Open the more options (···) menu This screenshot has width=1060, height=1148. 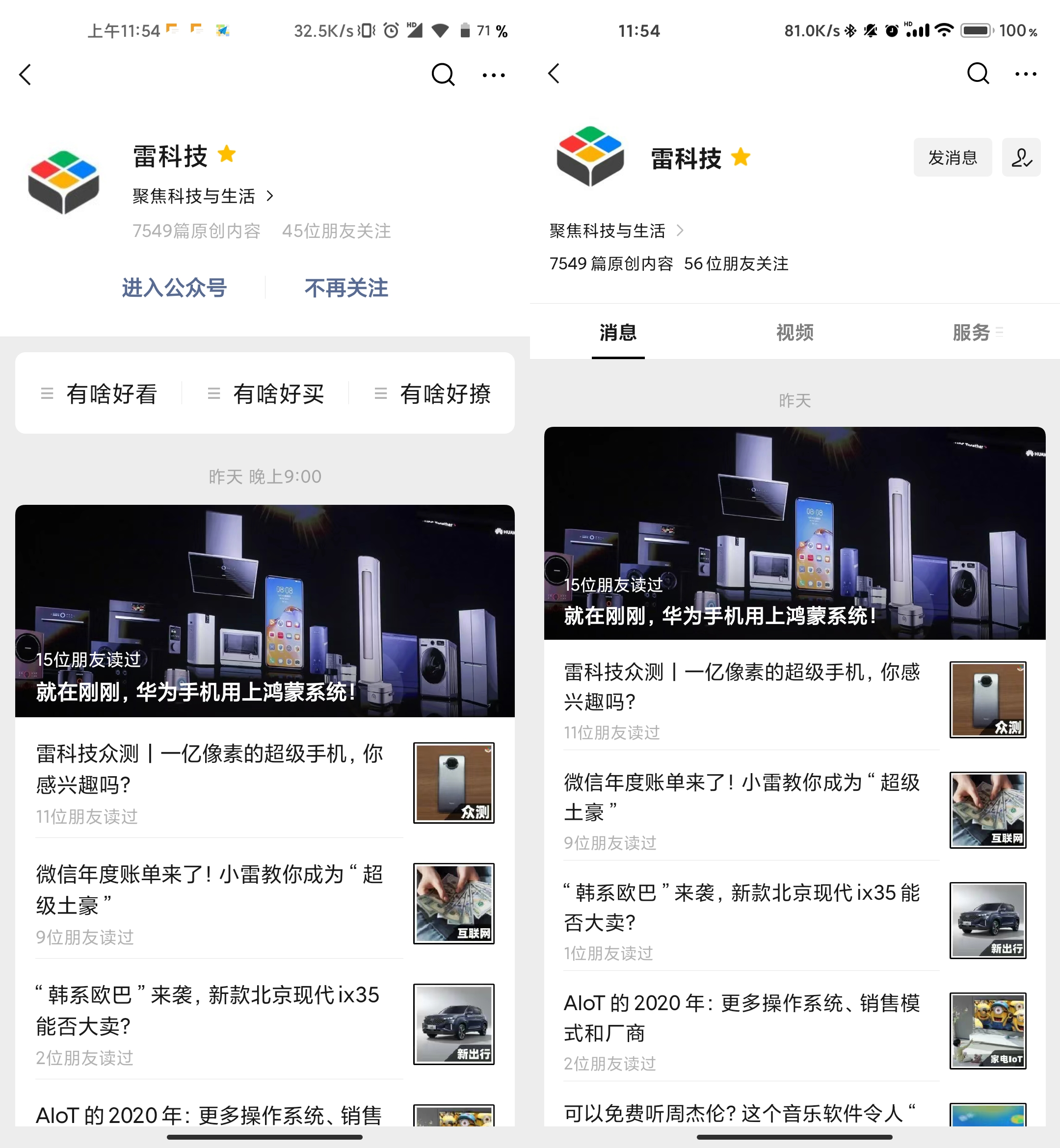pos(493,75)
